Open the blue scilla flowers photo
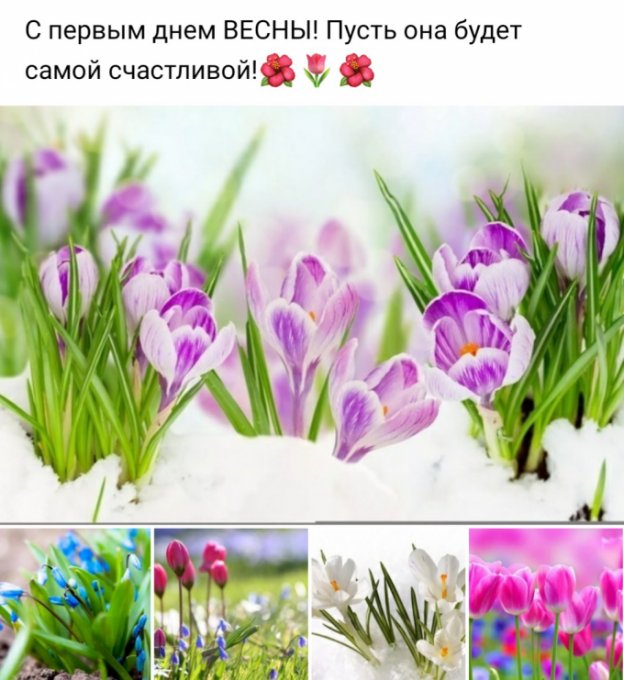 (x=75, y=604)
